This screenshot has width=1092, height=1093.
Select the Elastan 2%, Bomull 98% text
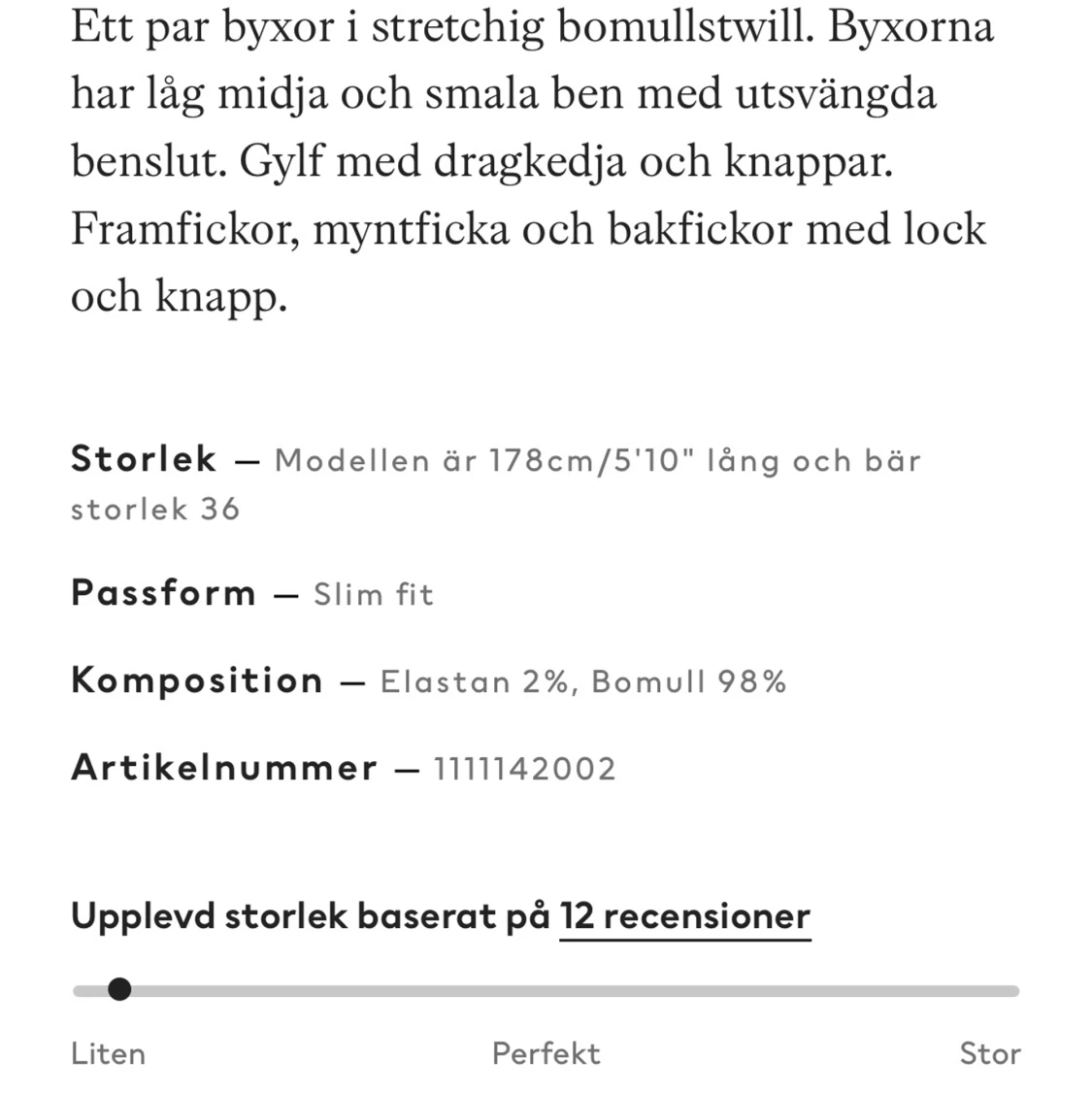pyautogui.click(x=583, y=681)
